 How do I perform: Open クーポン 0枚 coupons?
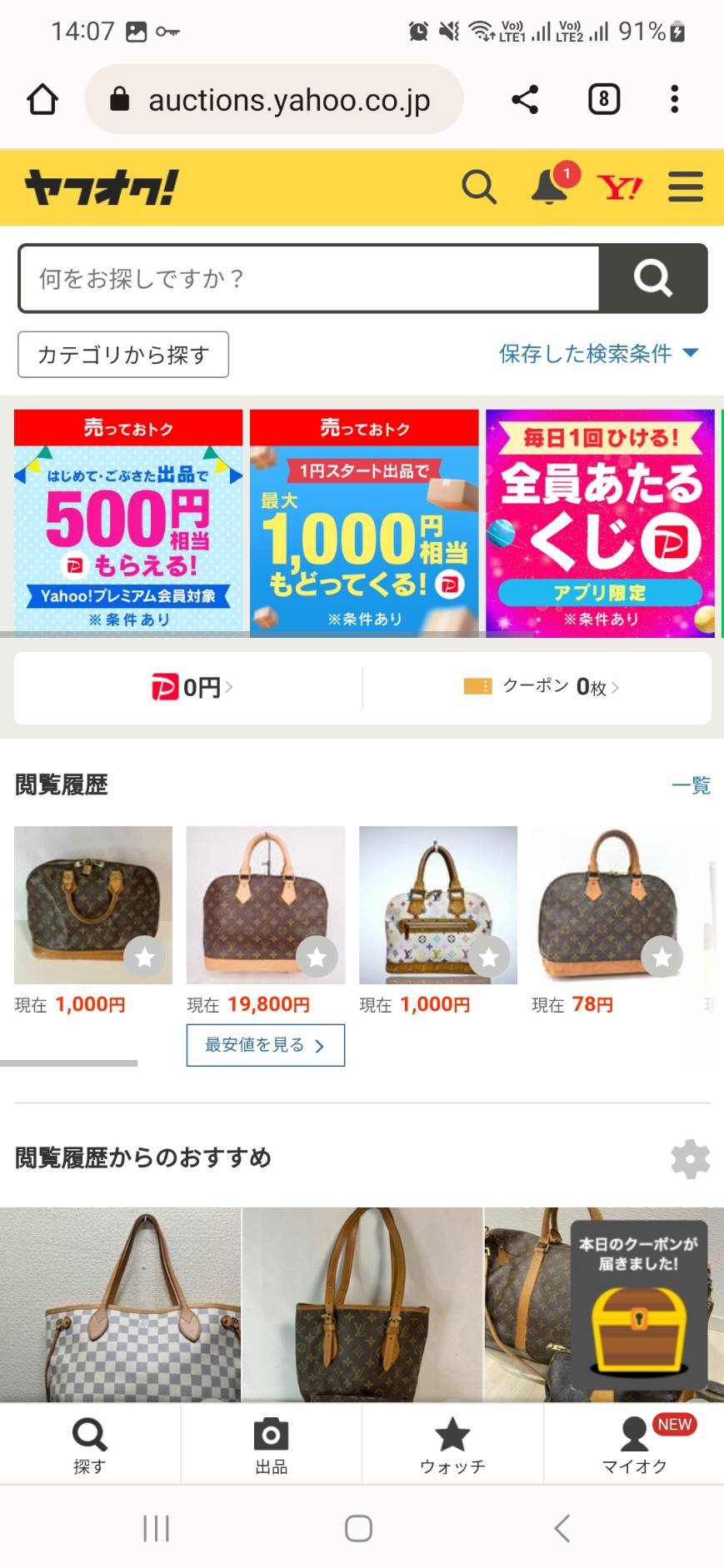click(542, 687)
